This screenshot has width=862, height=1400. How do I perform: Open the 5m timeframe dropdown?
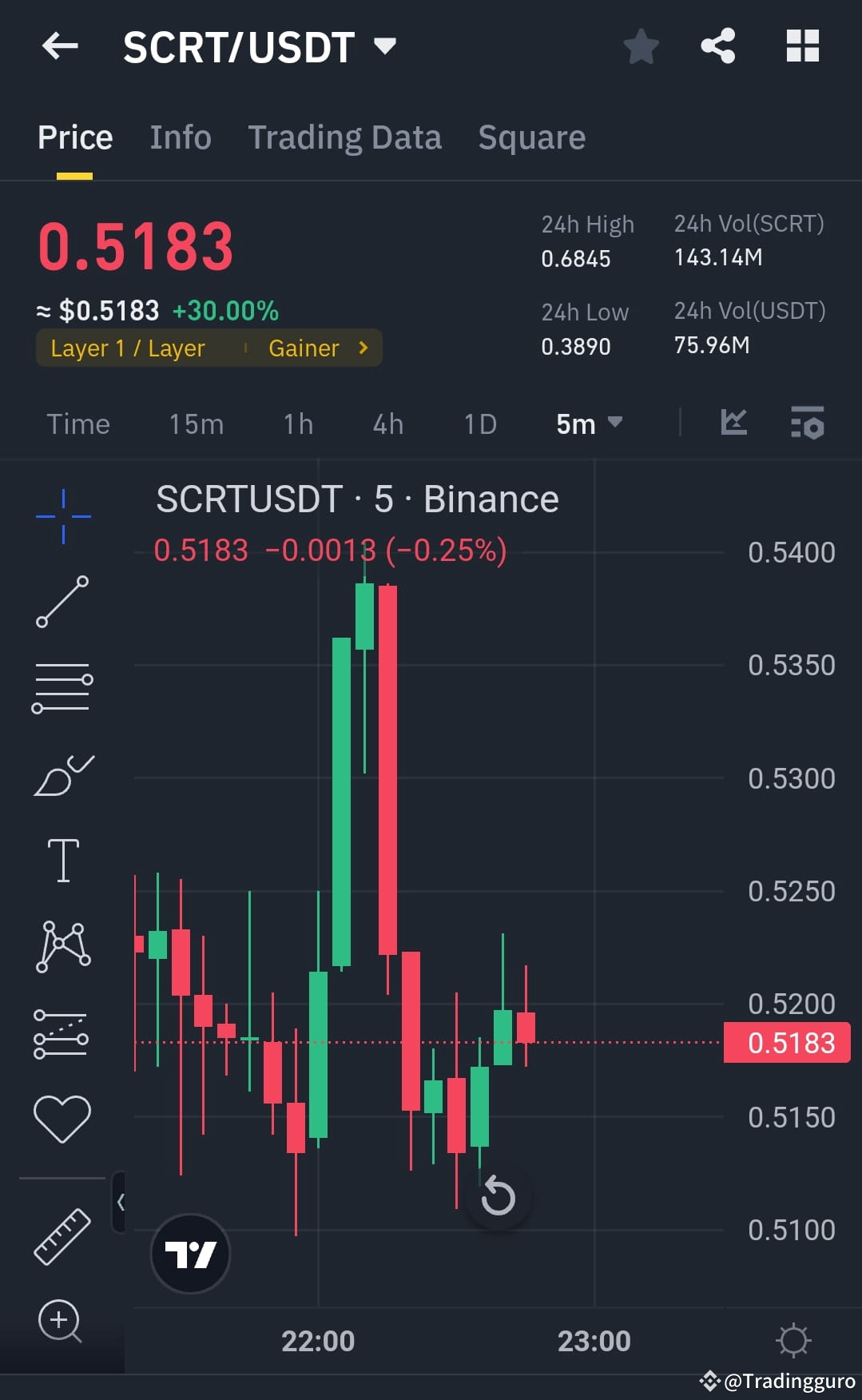pos(589,424)
